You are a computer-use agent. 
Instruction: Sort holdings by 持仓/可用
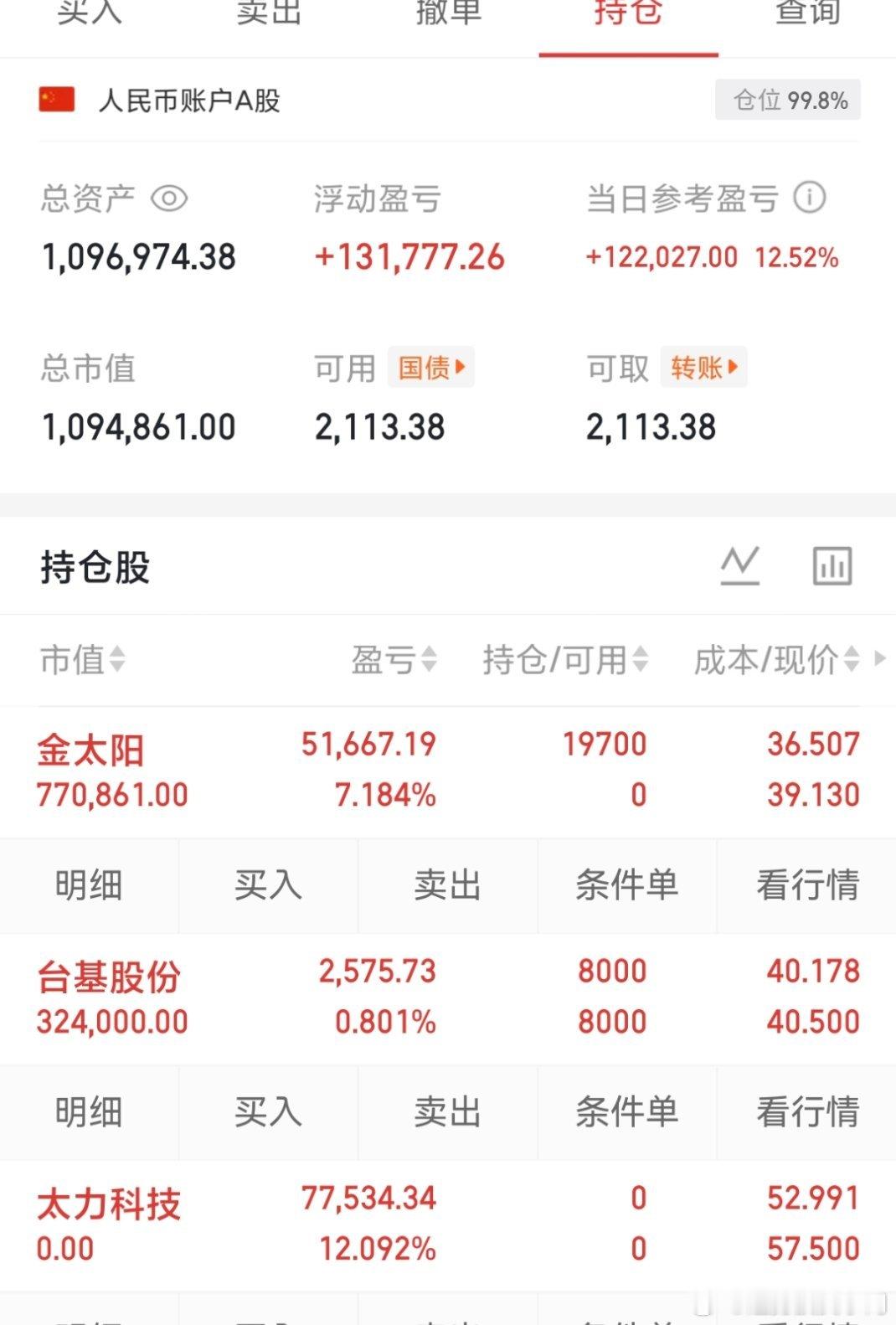[x=565, y=660]
